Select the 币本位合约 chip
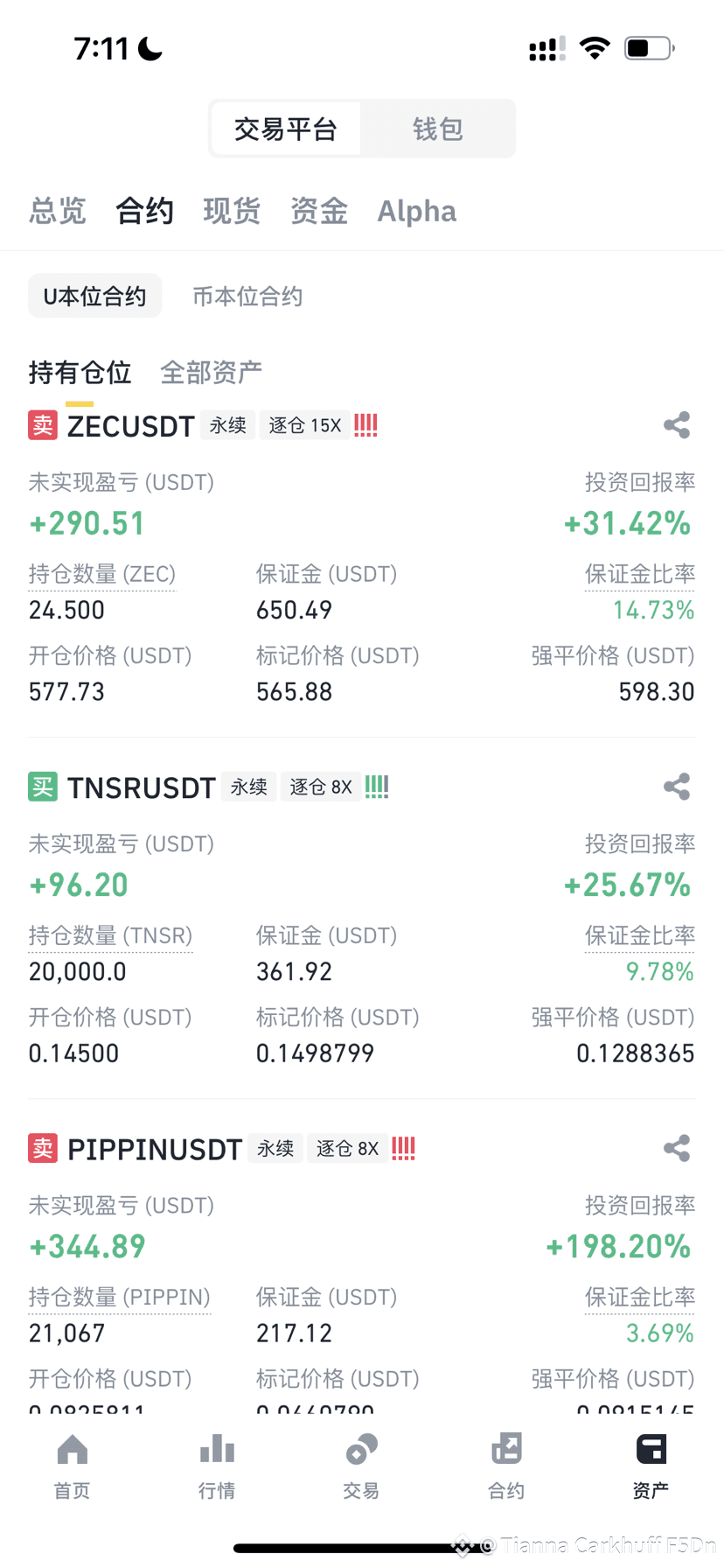 247,297
